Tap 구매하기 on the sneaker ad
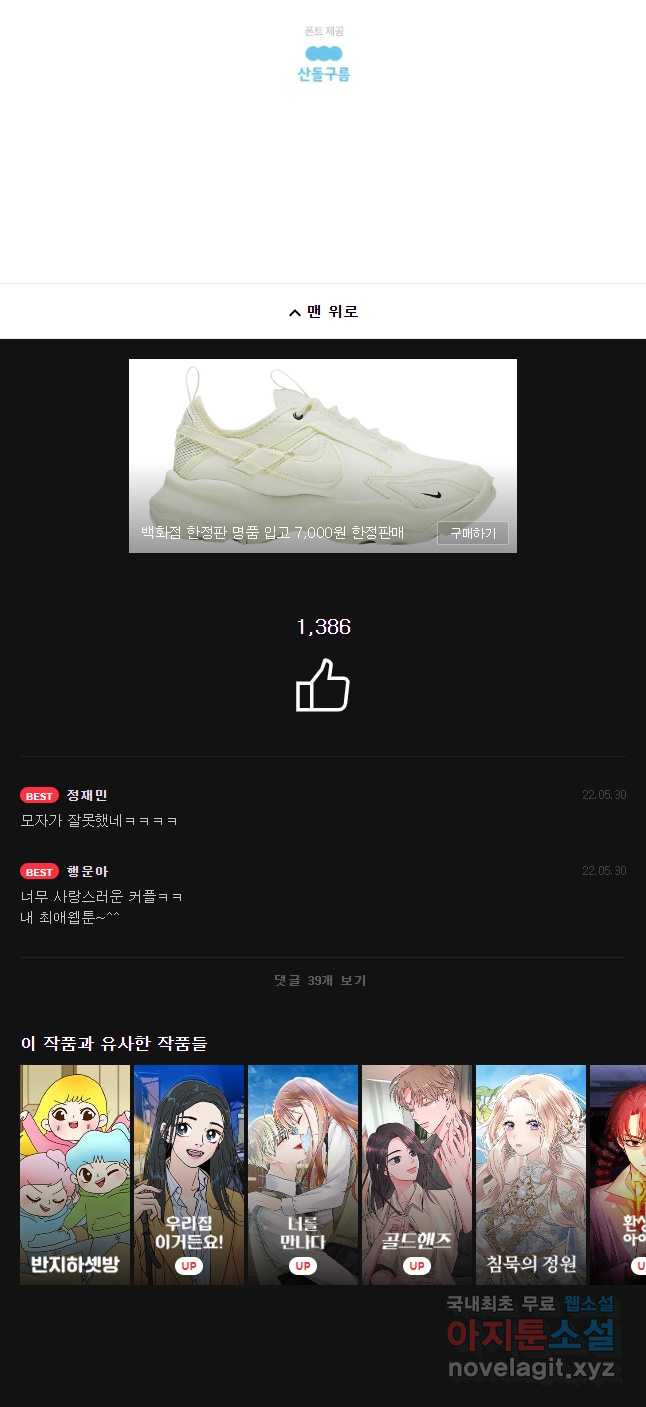The height and width of the screenshot is (1407, 646). (x=473, y=533)
